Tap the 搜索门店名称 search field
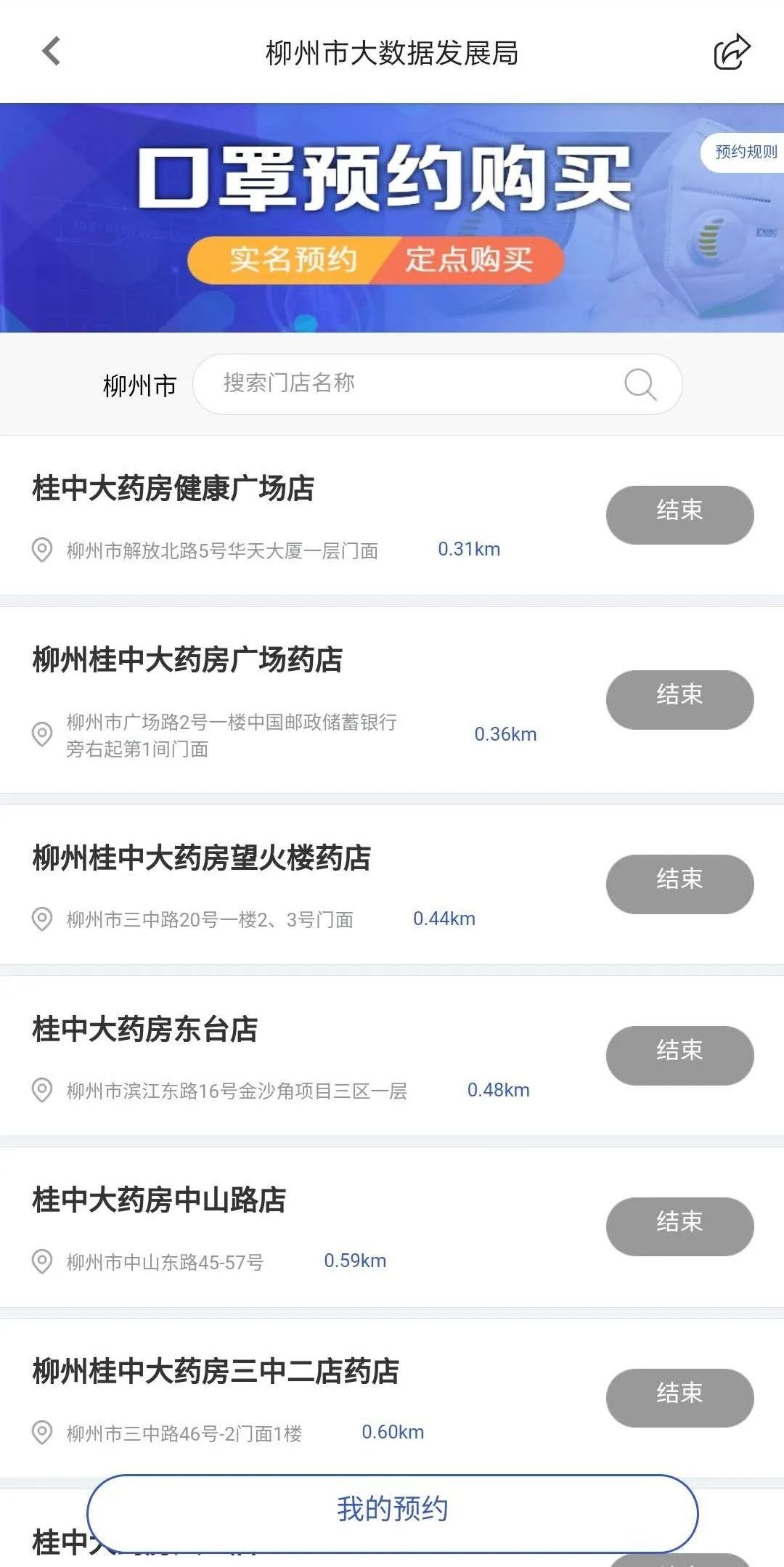 (407, 383)
